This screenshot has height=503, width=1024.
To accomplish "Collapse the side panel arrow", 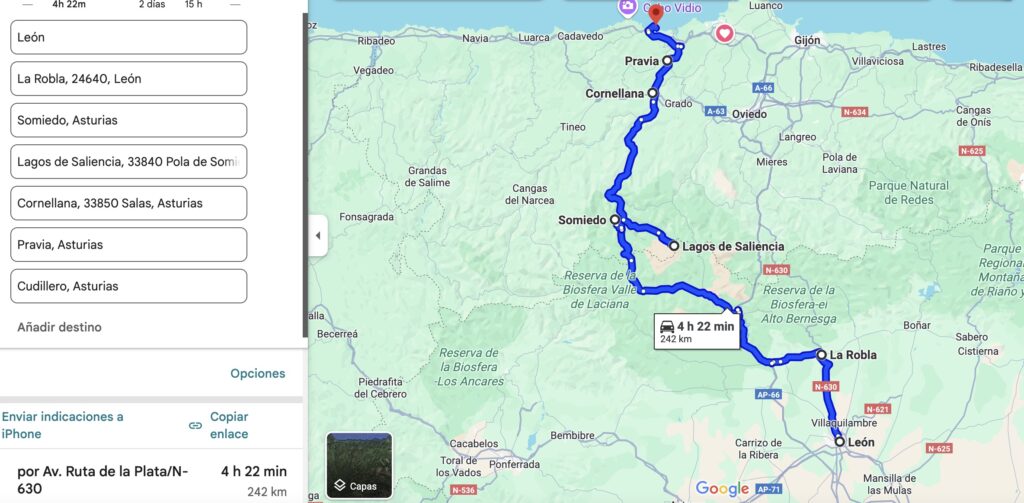I will coord(318,236).
